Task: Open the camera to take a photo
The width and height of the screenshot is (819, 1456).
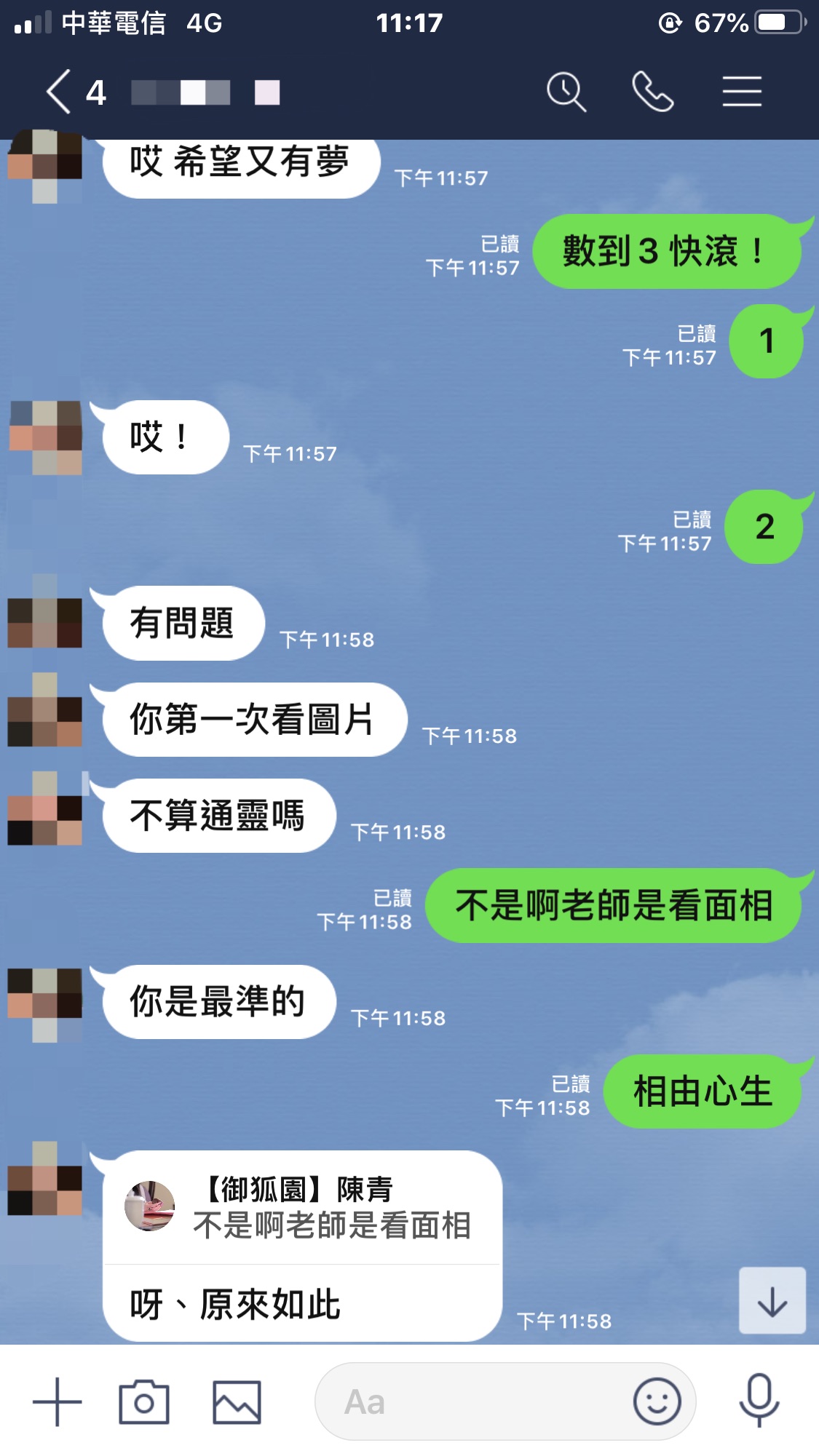Action: [x=144, y=1401]
